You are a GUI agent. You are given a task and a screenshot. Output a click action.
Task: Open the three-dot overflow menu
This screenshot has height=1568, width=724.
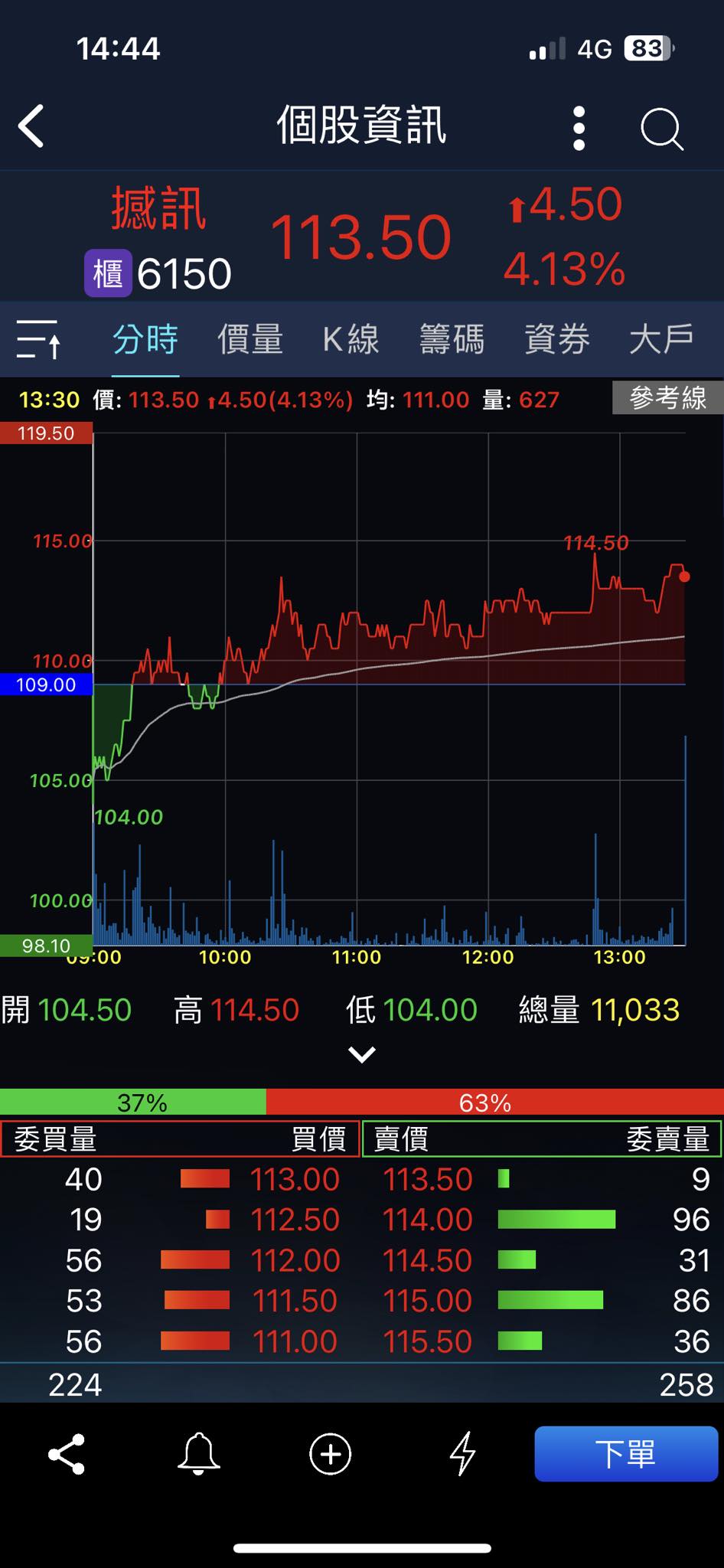coord(579,128)
